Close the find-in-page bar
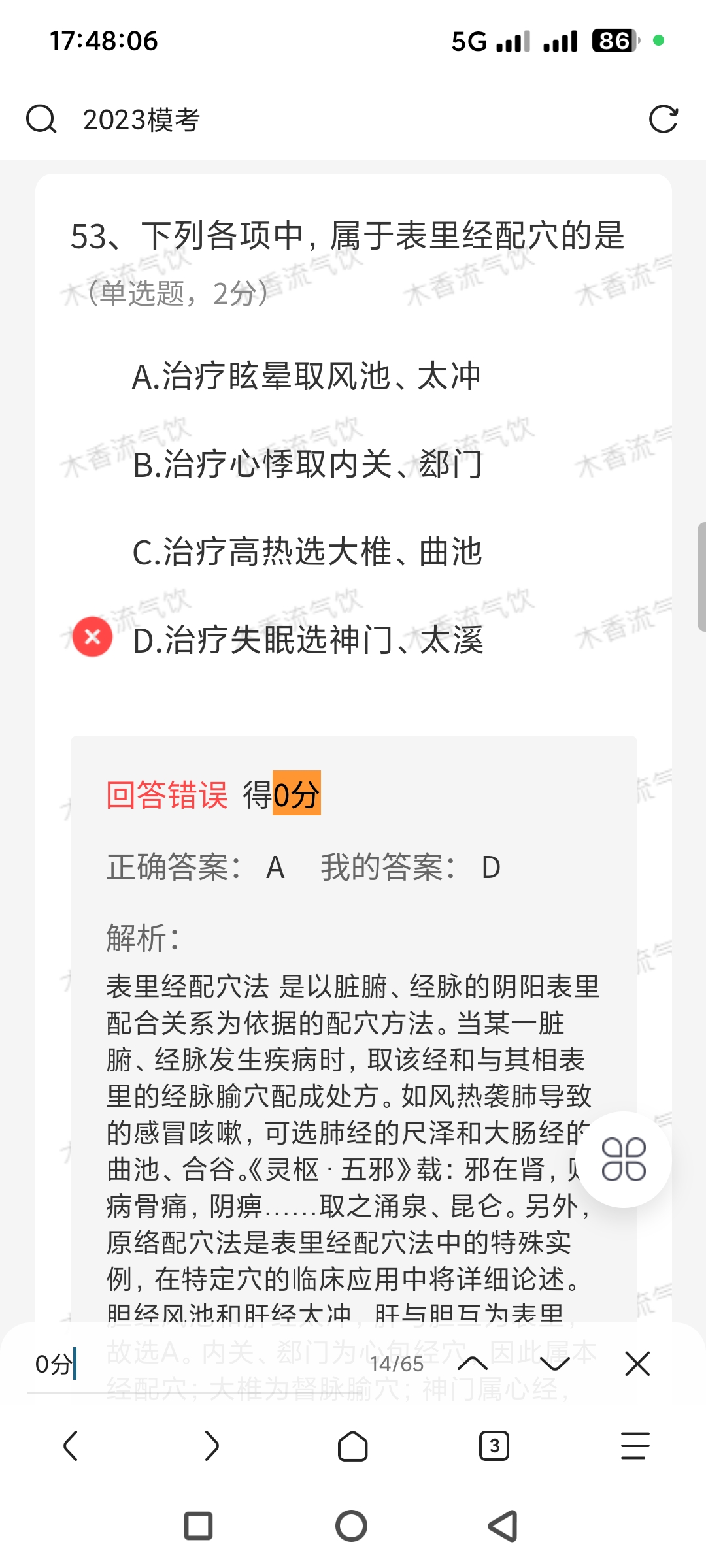The width and height of the screenshot is (706, 1568). tap(637, 1364)
